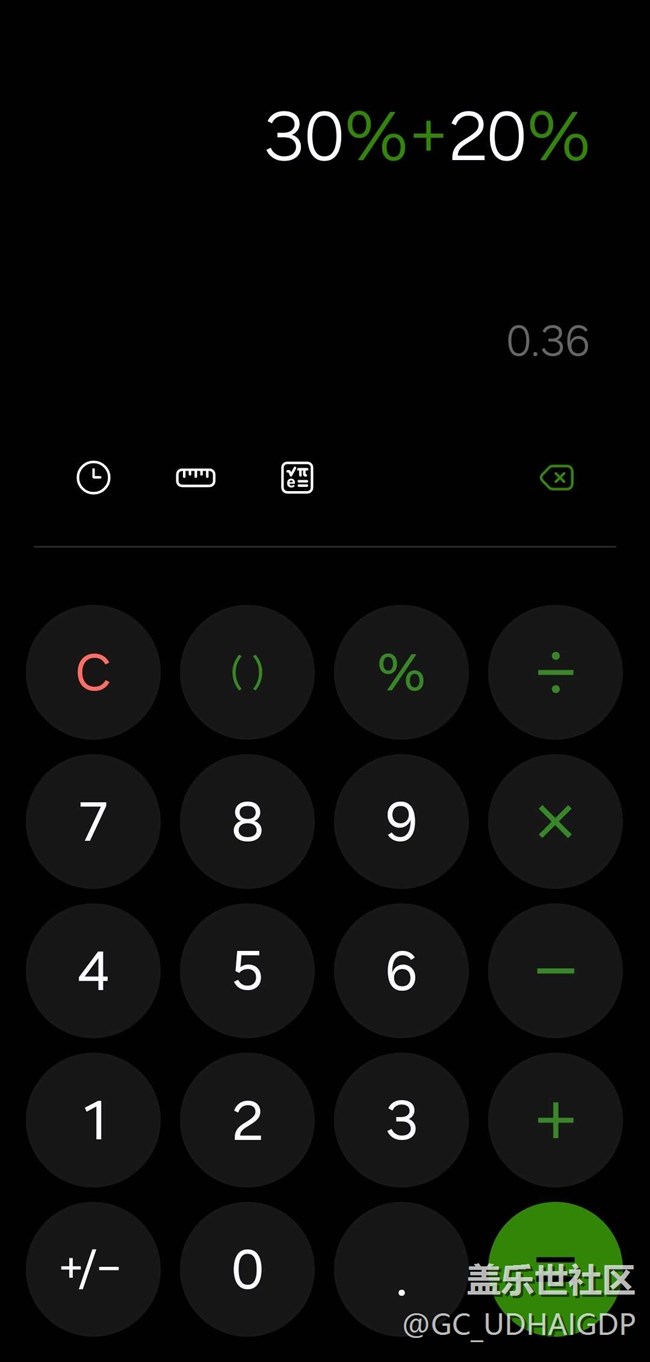
Task: Enter digit 9
Action: click(x=401, y=821)
